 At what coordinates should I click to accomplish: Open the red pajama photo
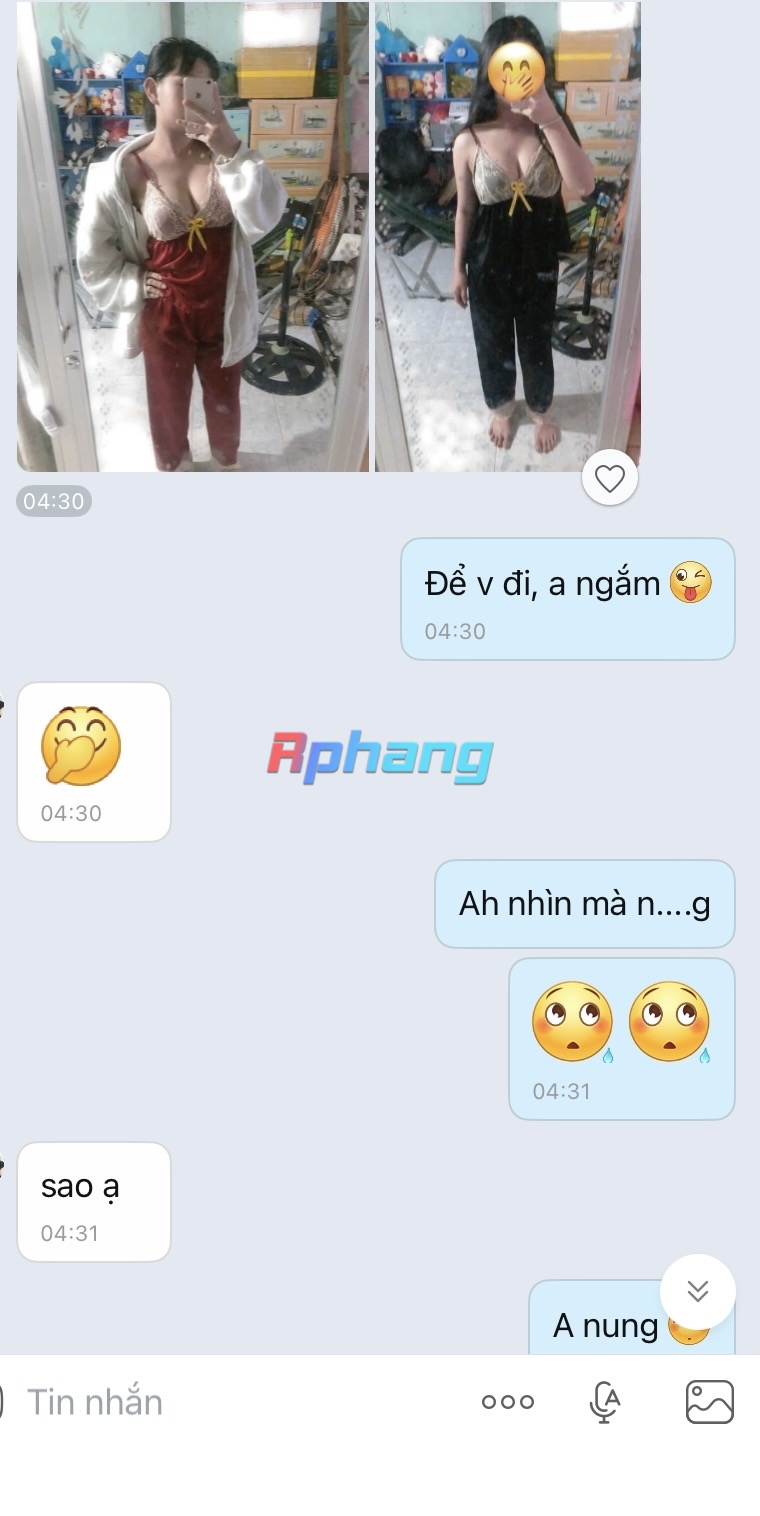(193, 236)
